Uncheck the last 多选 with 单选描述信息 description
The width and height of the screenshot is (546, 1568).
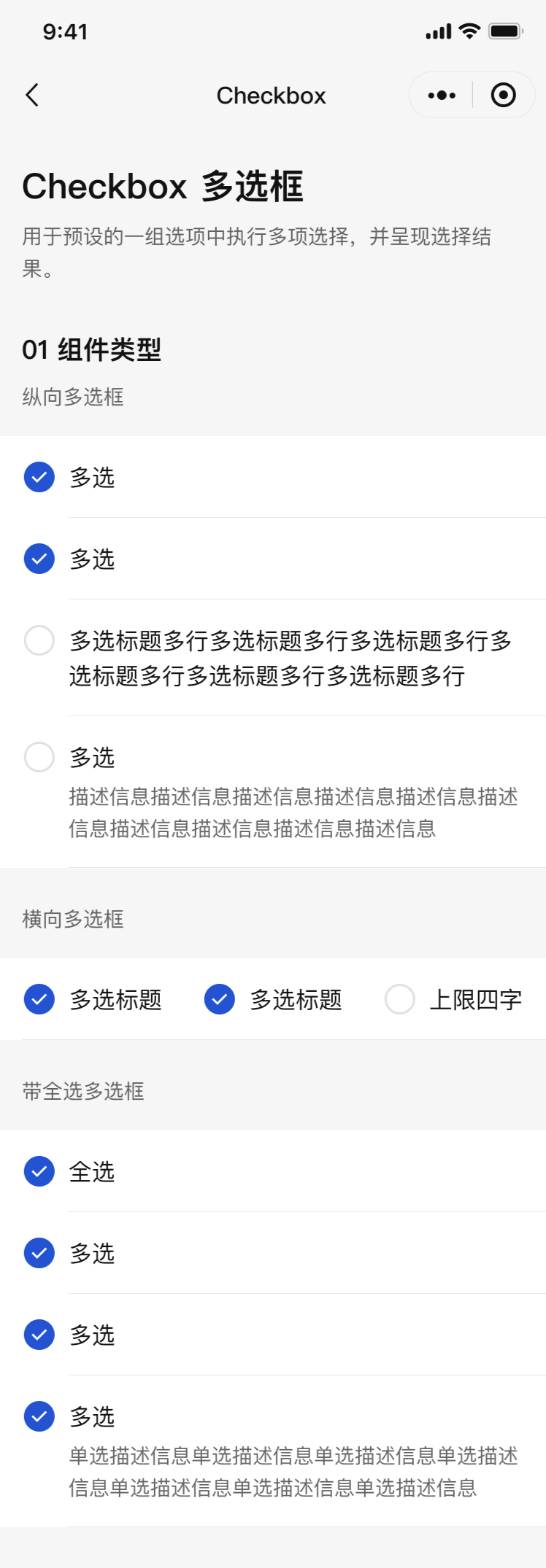coord(38,1416)
